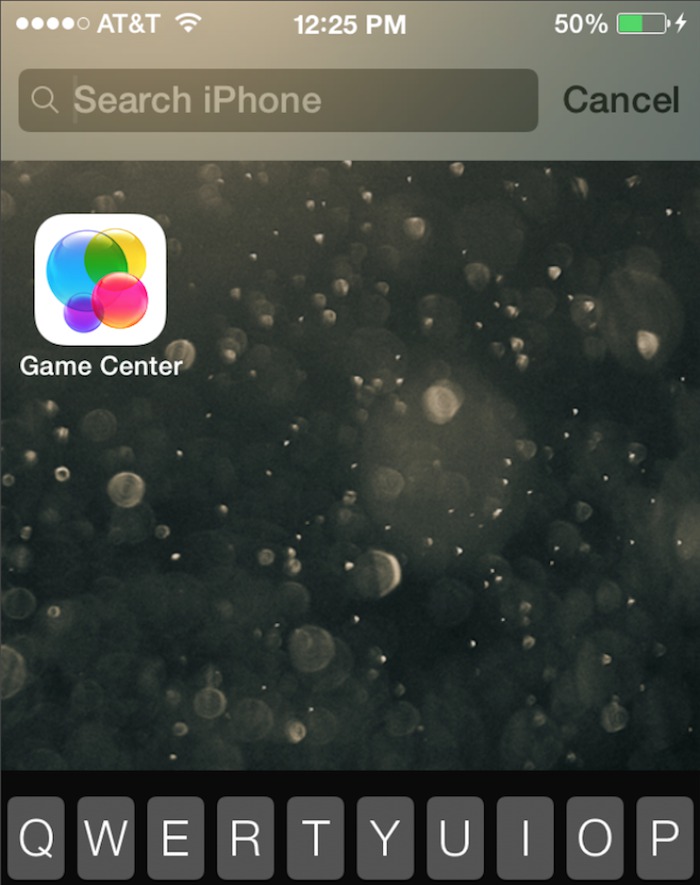Open the Game Center app
The height and width of the screenshot is (885, 700).
100,280
